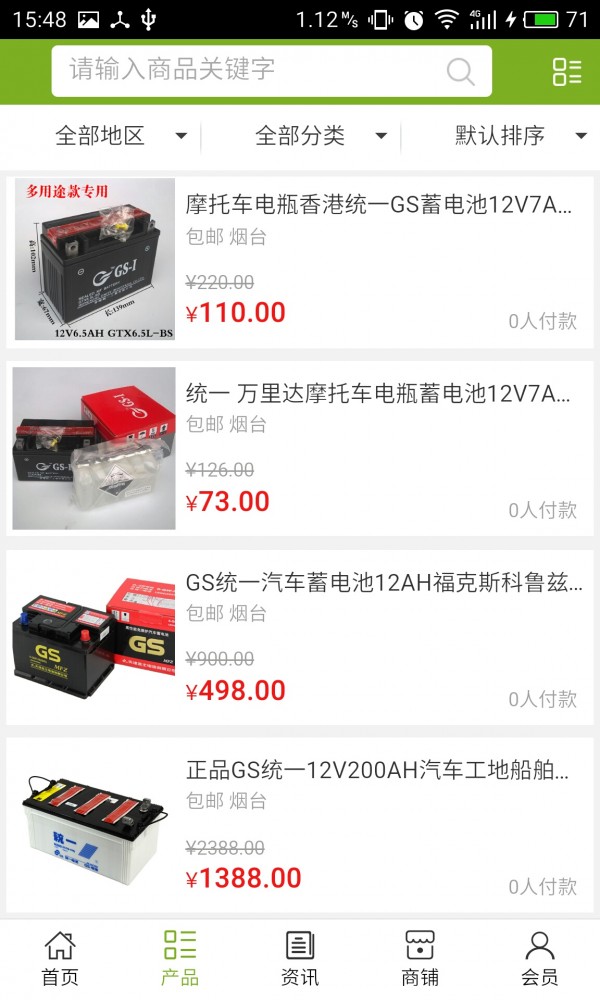Go to the 首页 home tab
The height and width of the screenshot is (1000, 600).
[60, 958]
